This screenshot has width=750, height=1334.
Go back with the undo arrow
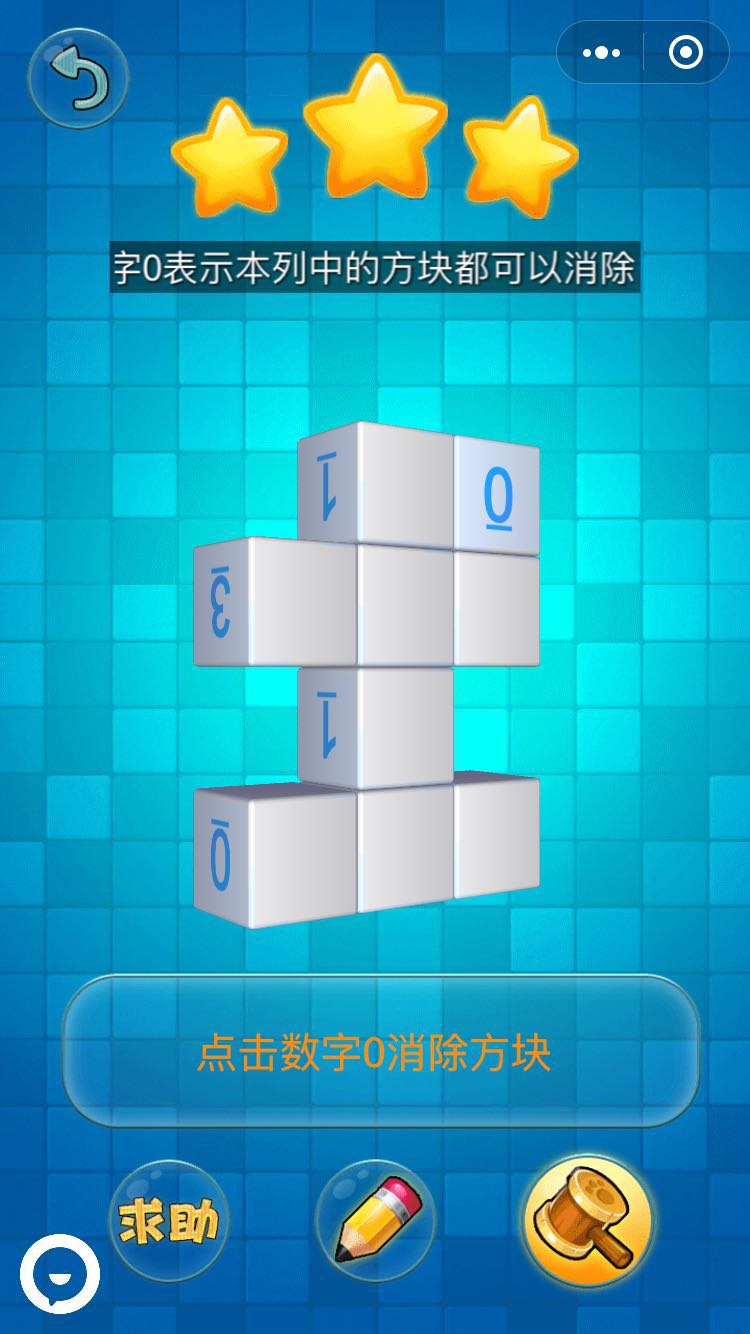click(x=78, y=78)
